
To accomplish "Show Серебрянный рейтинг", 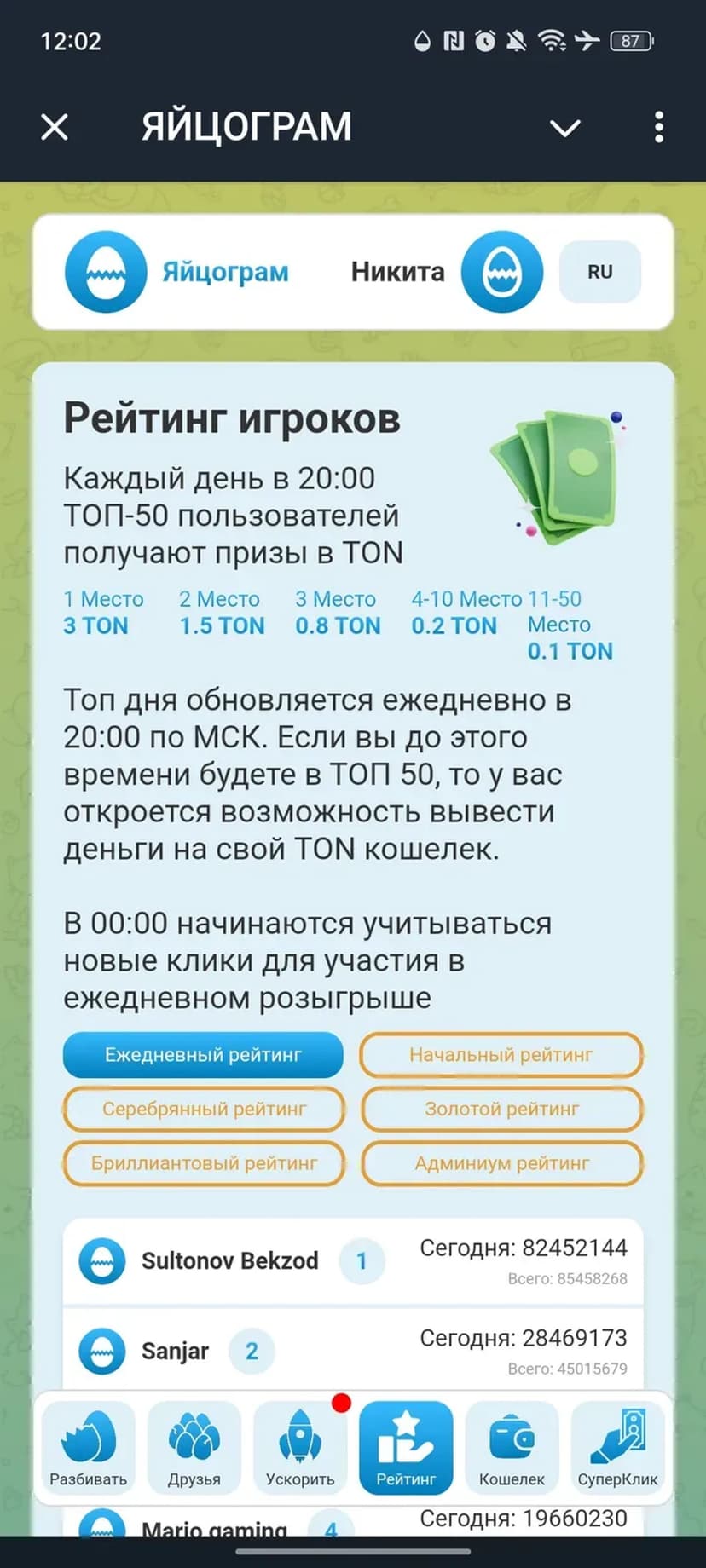I will click(204, 1109).
